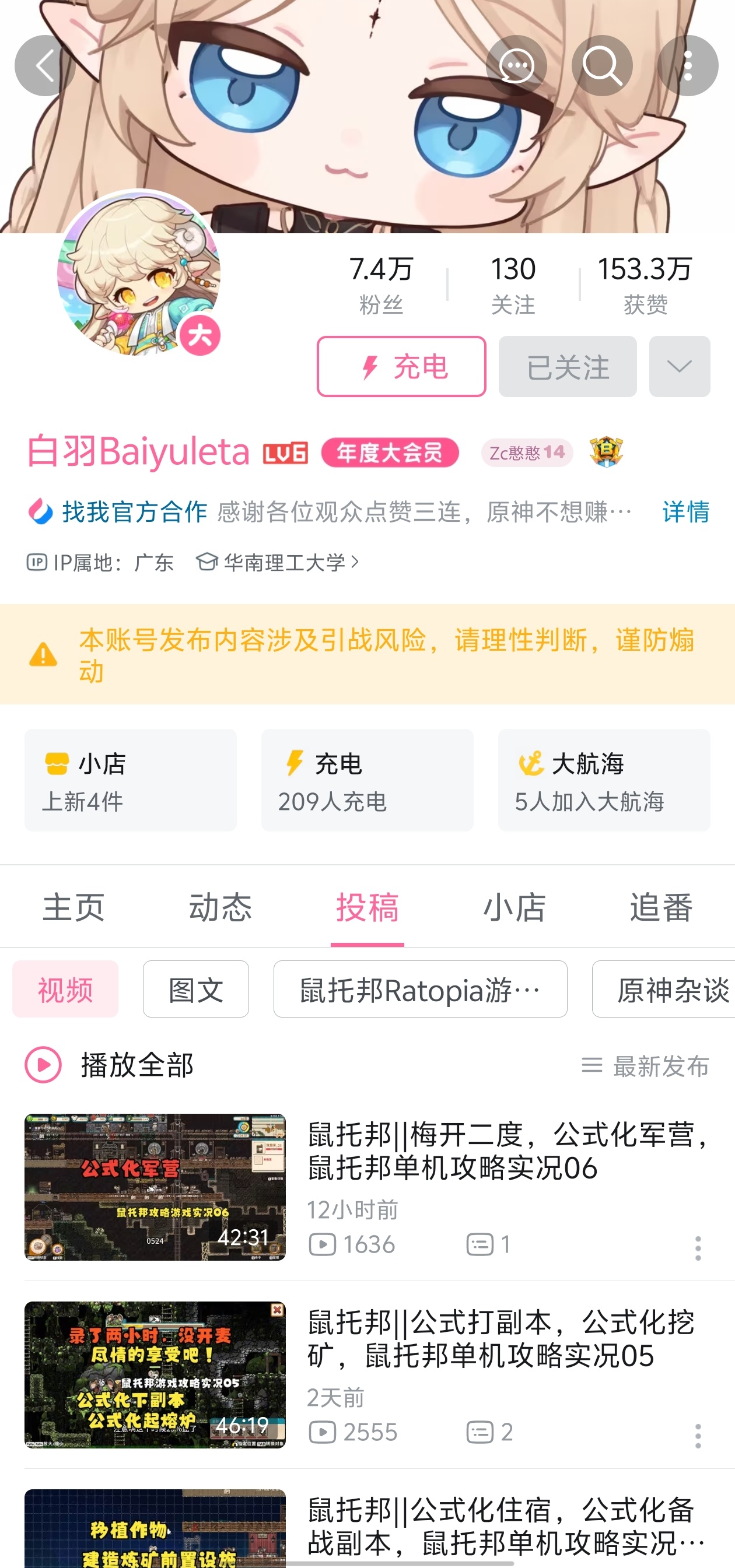Expand the dropdown arrow beside 已关注
735x1568 pixels.
pyautogui.click(x=680, y=367)
